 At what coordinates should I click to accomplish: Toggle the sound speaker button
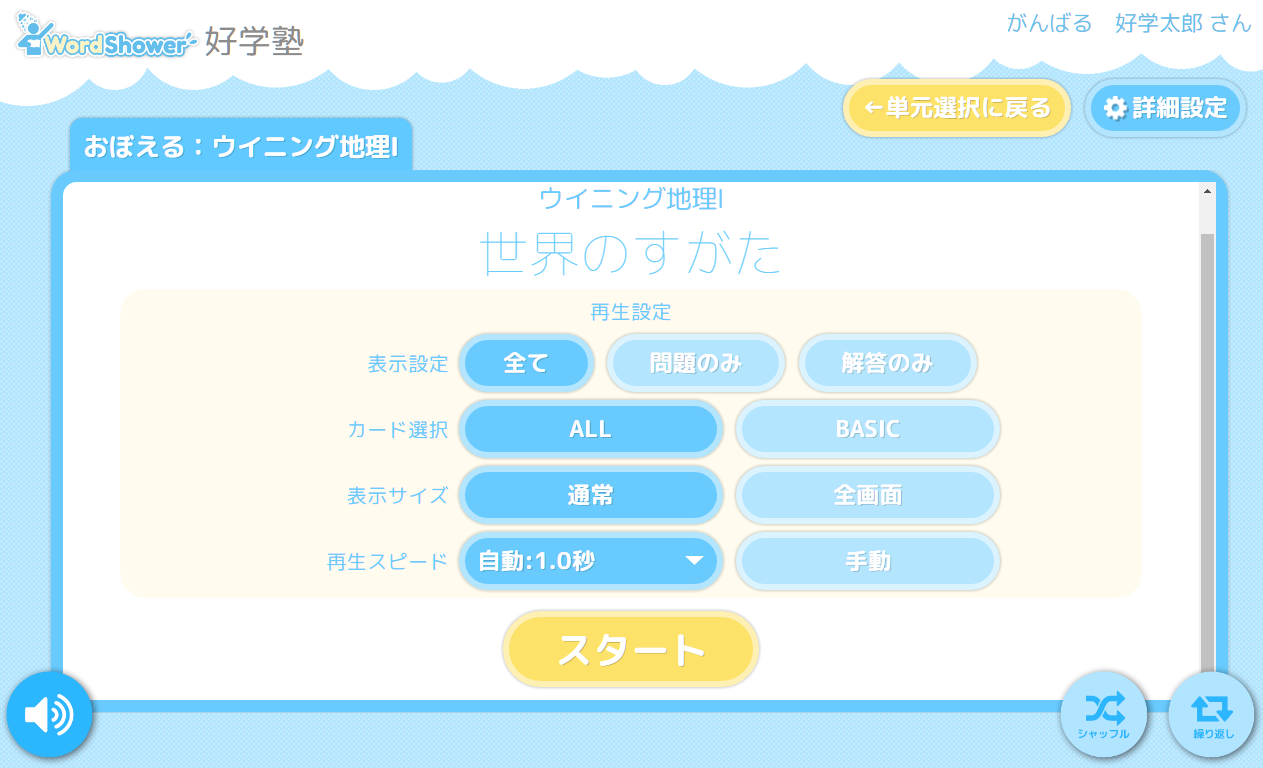pos(50,714)
